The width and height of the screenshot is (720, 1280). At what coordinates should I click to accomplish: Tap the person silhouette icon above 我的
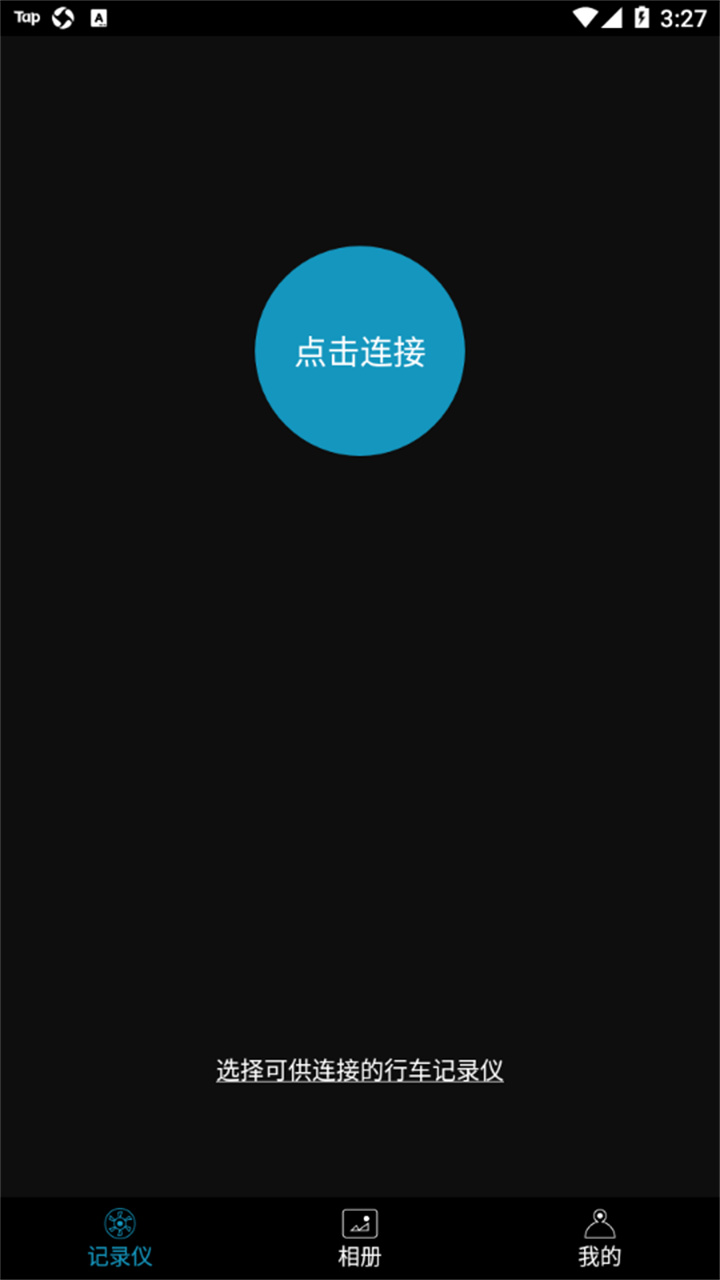[599, 1222]
